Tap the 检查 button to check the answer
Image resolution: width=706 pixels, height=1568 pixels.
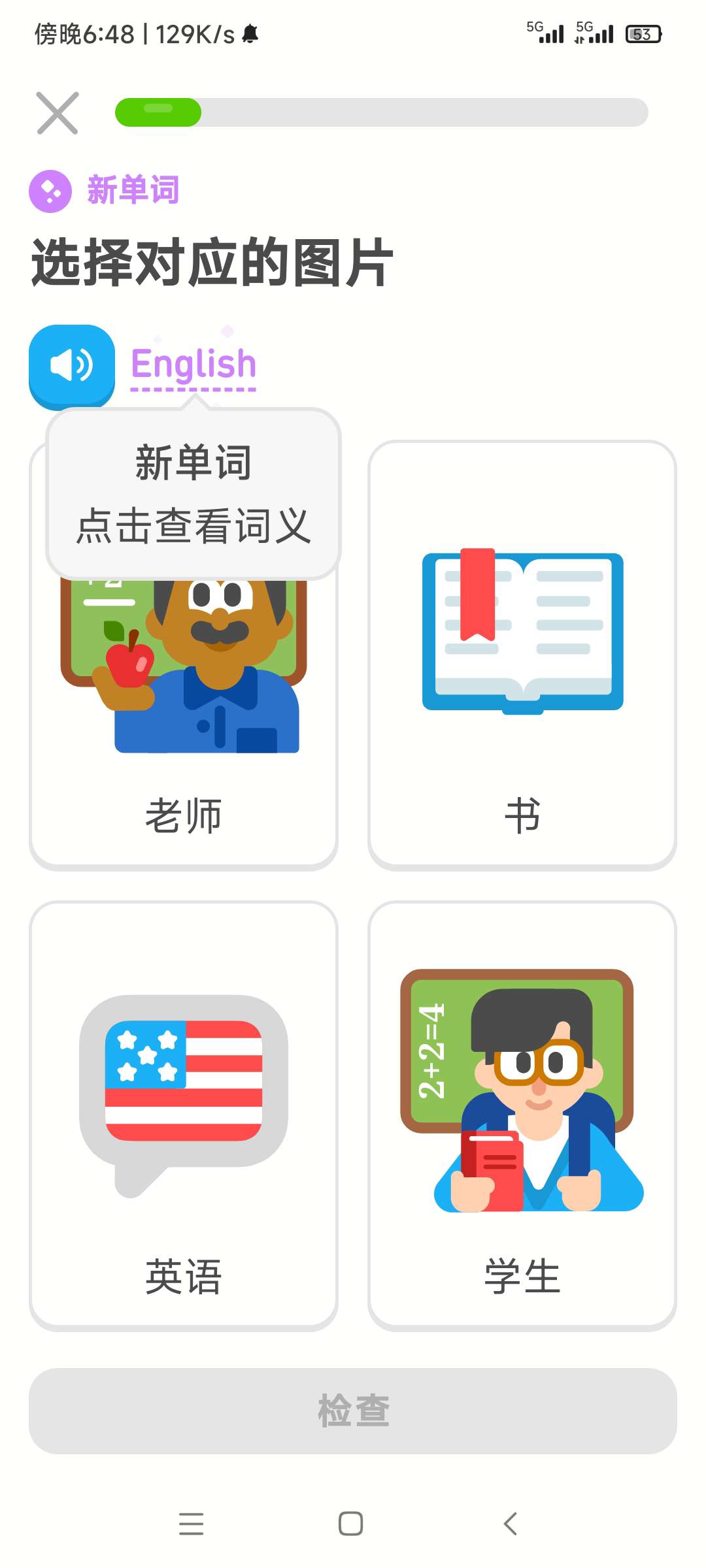pyautogui.click(x=353, y=1411)
